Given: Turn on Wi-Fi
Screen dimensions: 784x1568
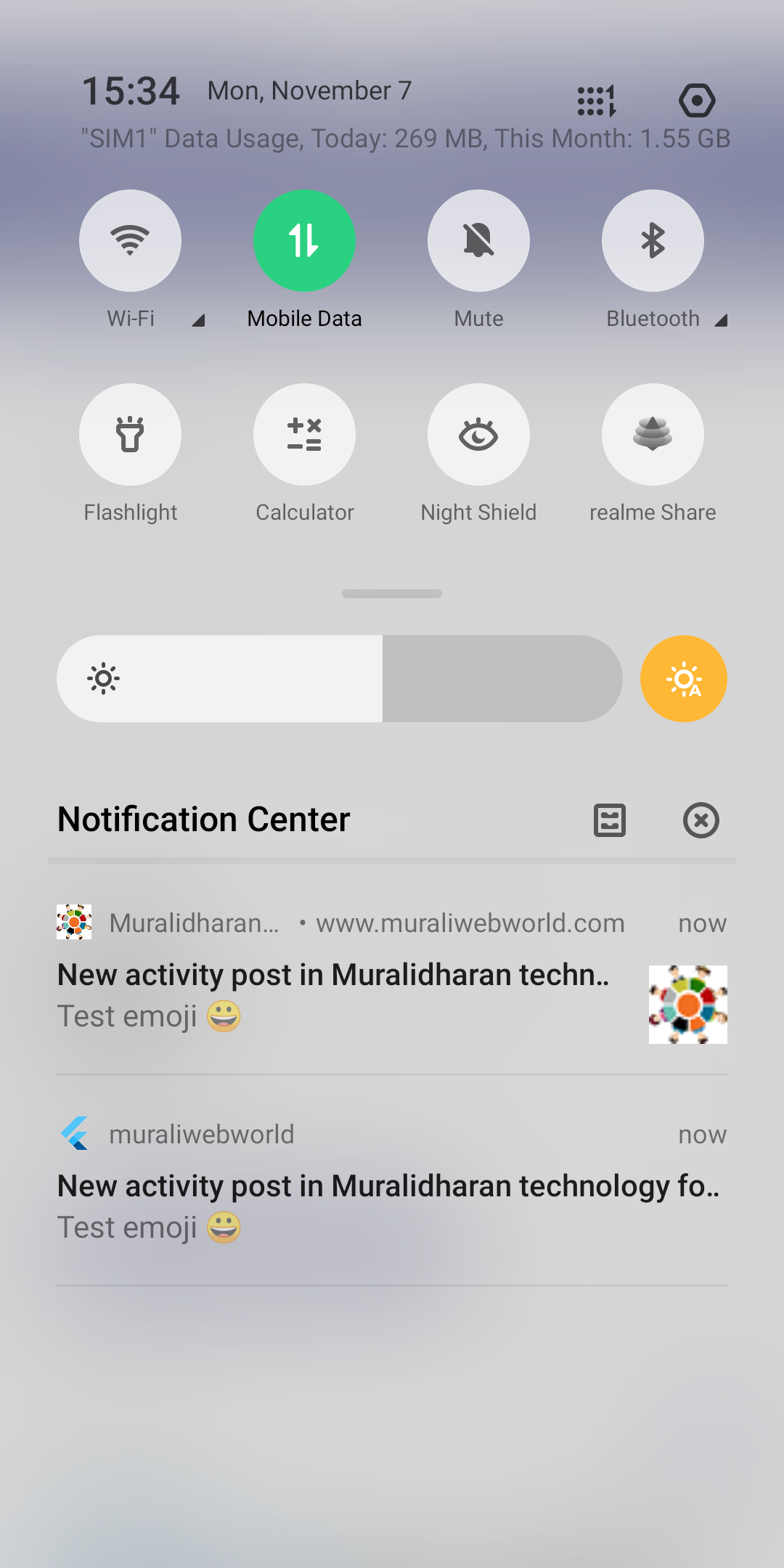Looking at the screenshot, I should 130,240.
